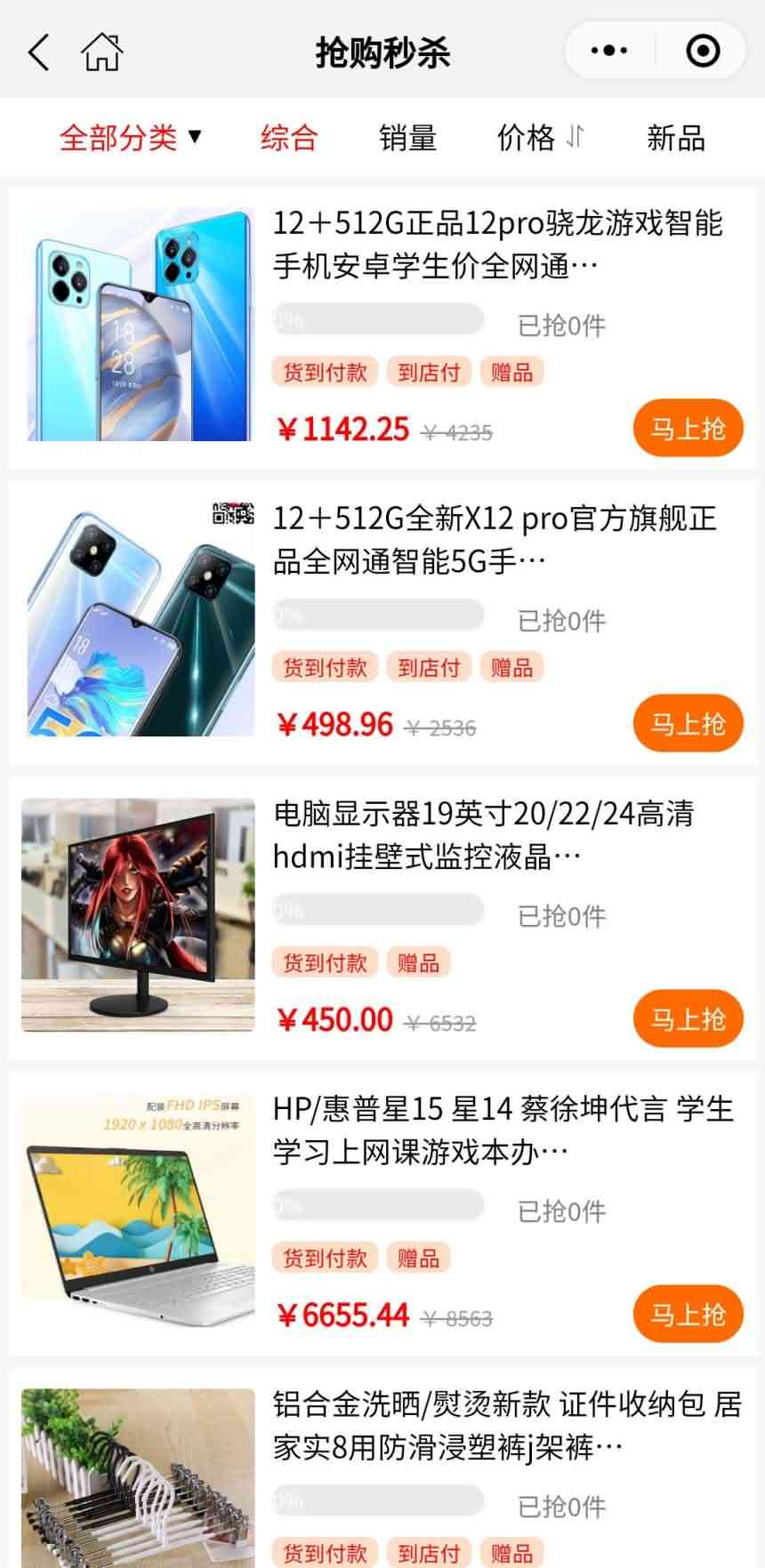Toggle the 到店付 option on the X12 pro
Viewport: 765px width, 1568px height.
[429, 666]
